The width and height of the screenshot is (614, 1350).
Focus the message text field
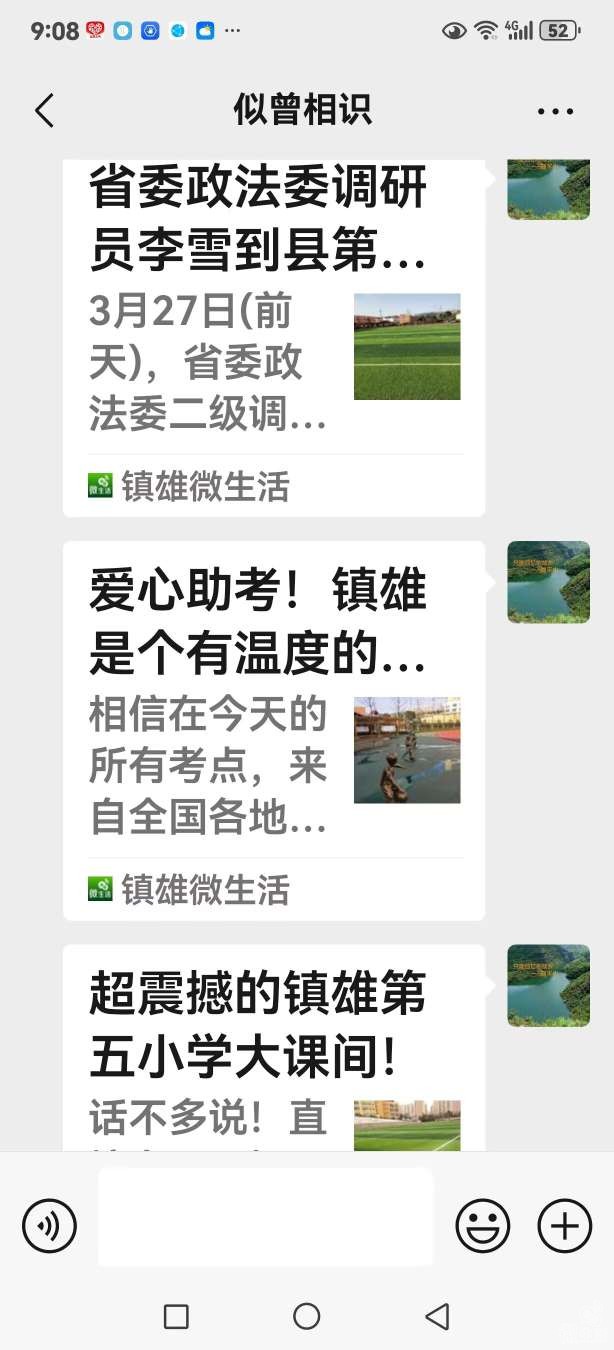265,1217
